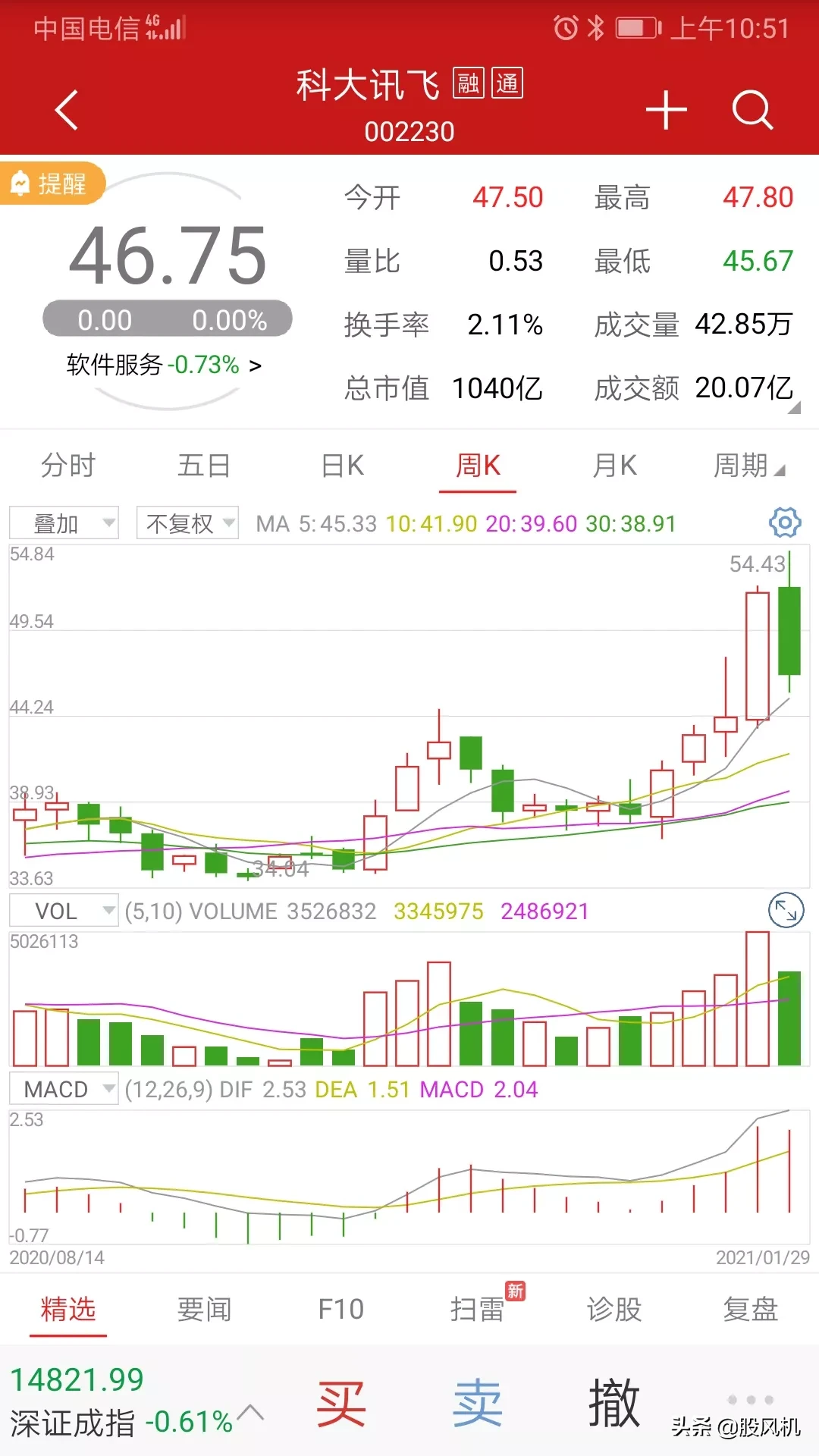Screen dimensions: 819x1456
Task: Add stock to watchlist with plus icon
Action: [x=666, y=110]
